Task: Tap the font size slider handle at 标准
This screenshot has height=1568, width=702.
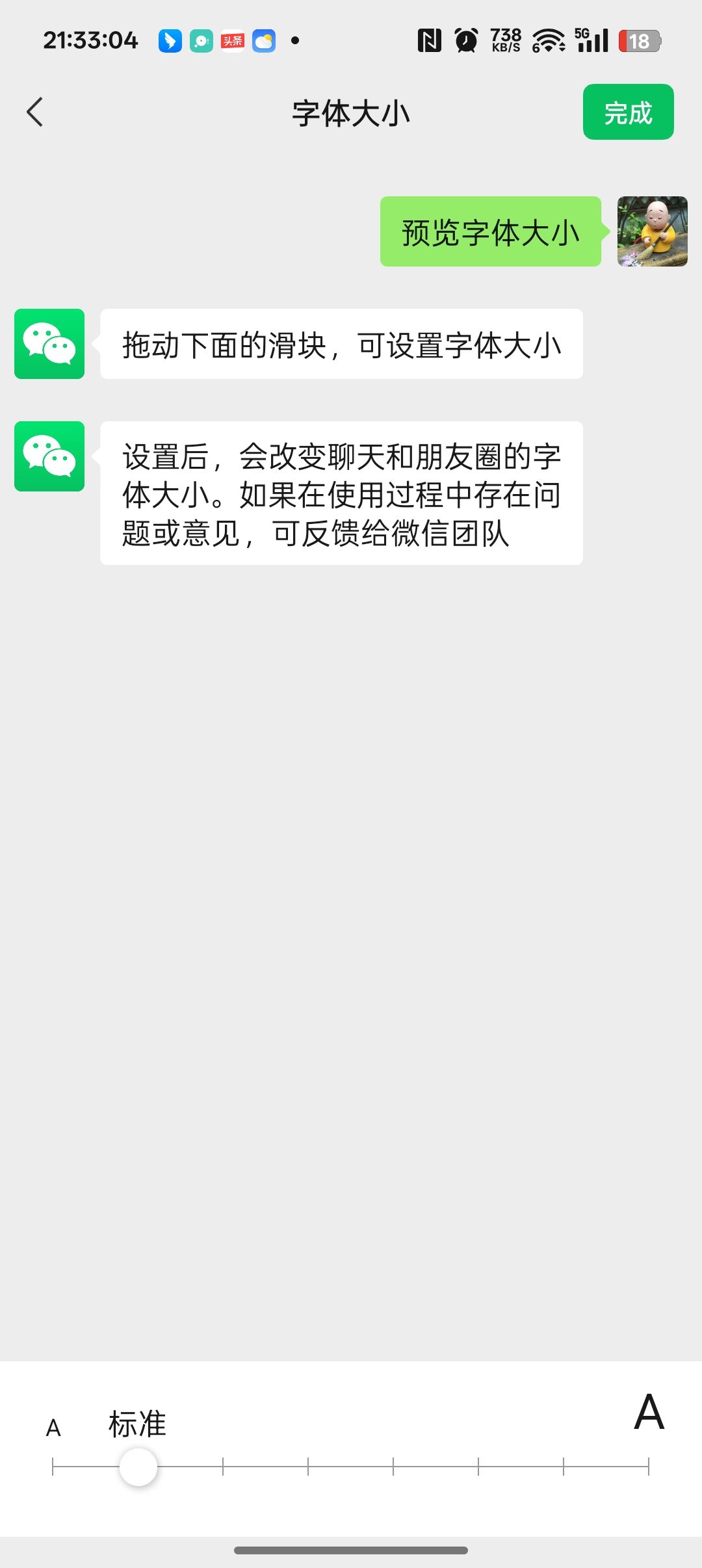Action: point(138,1467)
